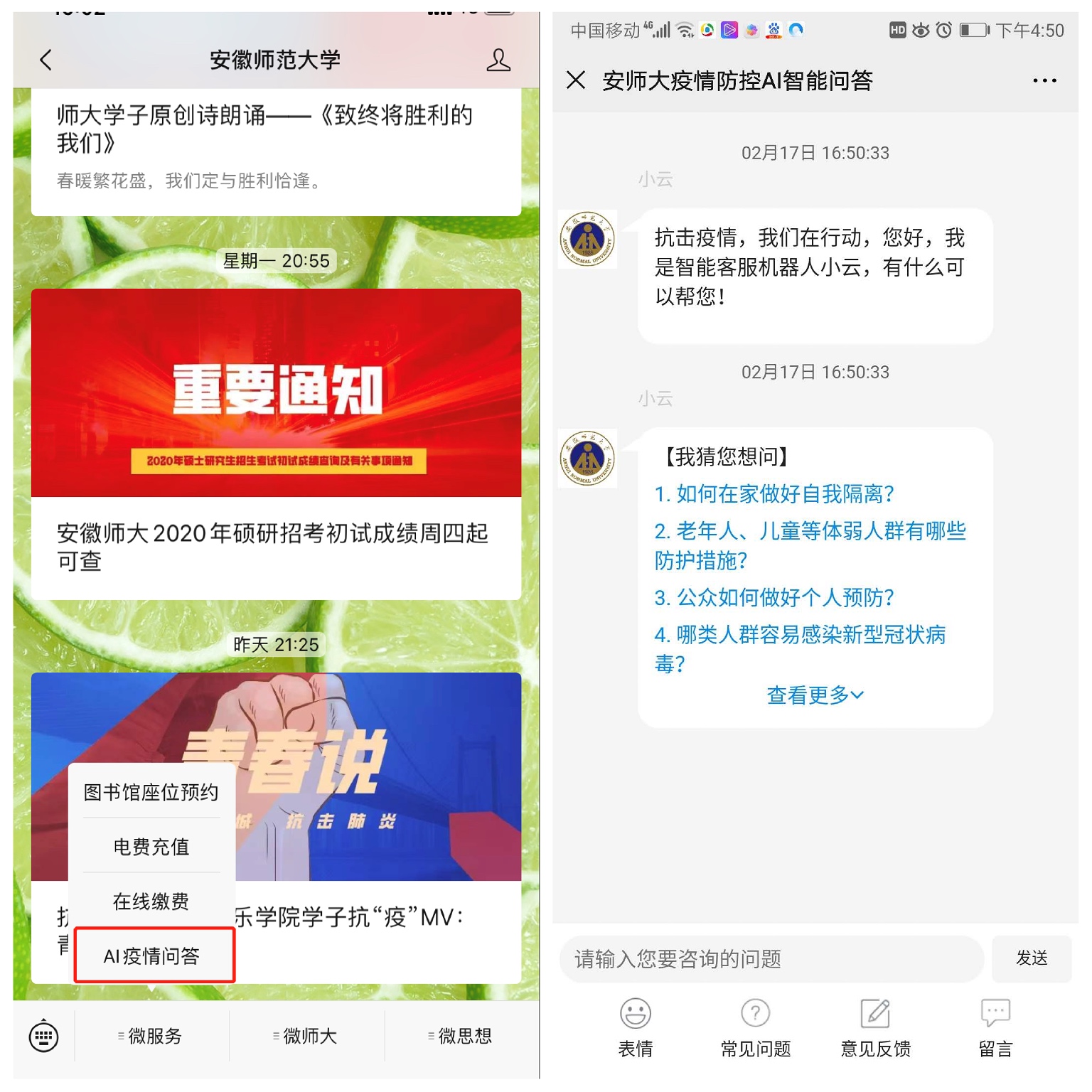
Task: Open the account profile icon
Action: [x=498, y=60]
